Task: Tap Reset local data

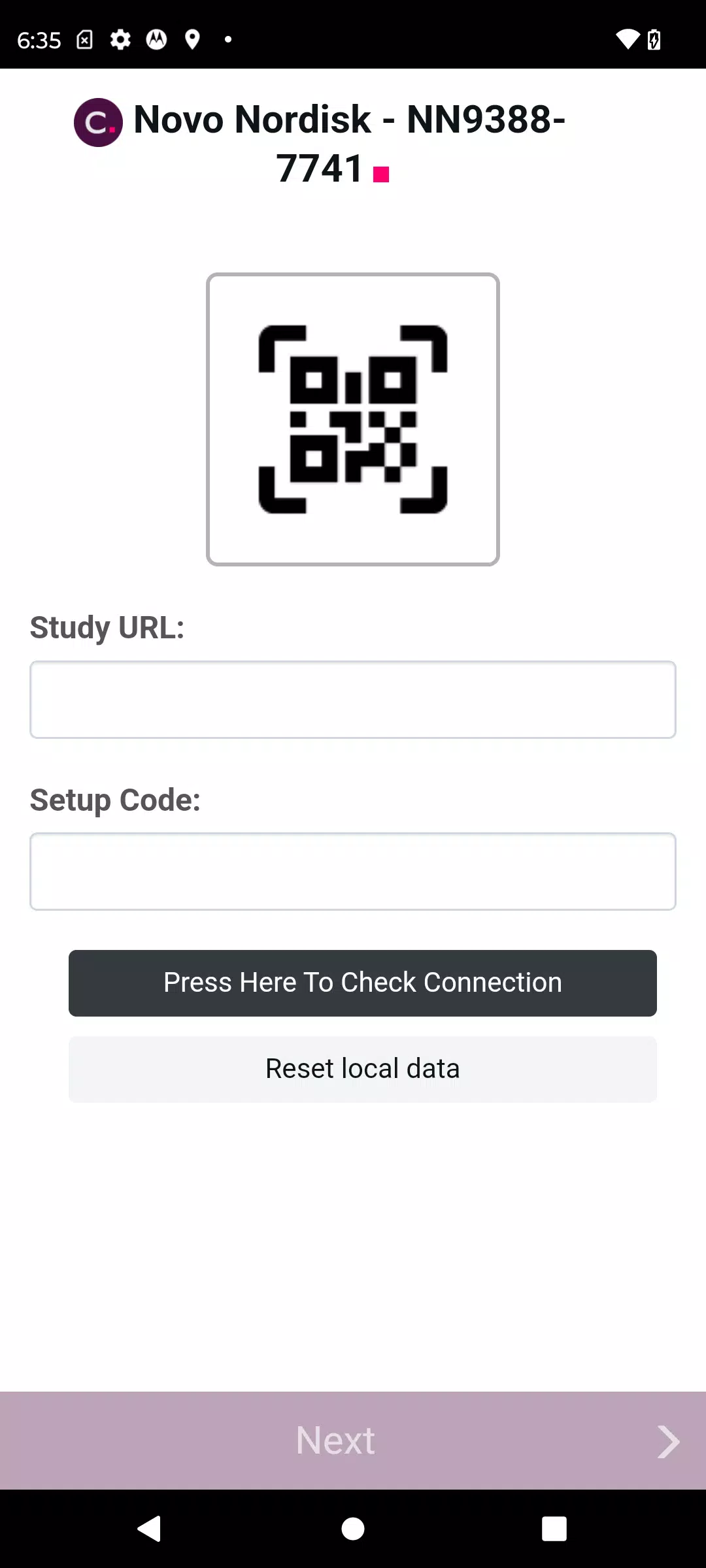Action: tap(363, 1070)
